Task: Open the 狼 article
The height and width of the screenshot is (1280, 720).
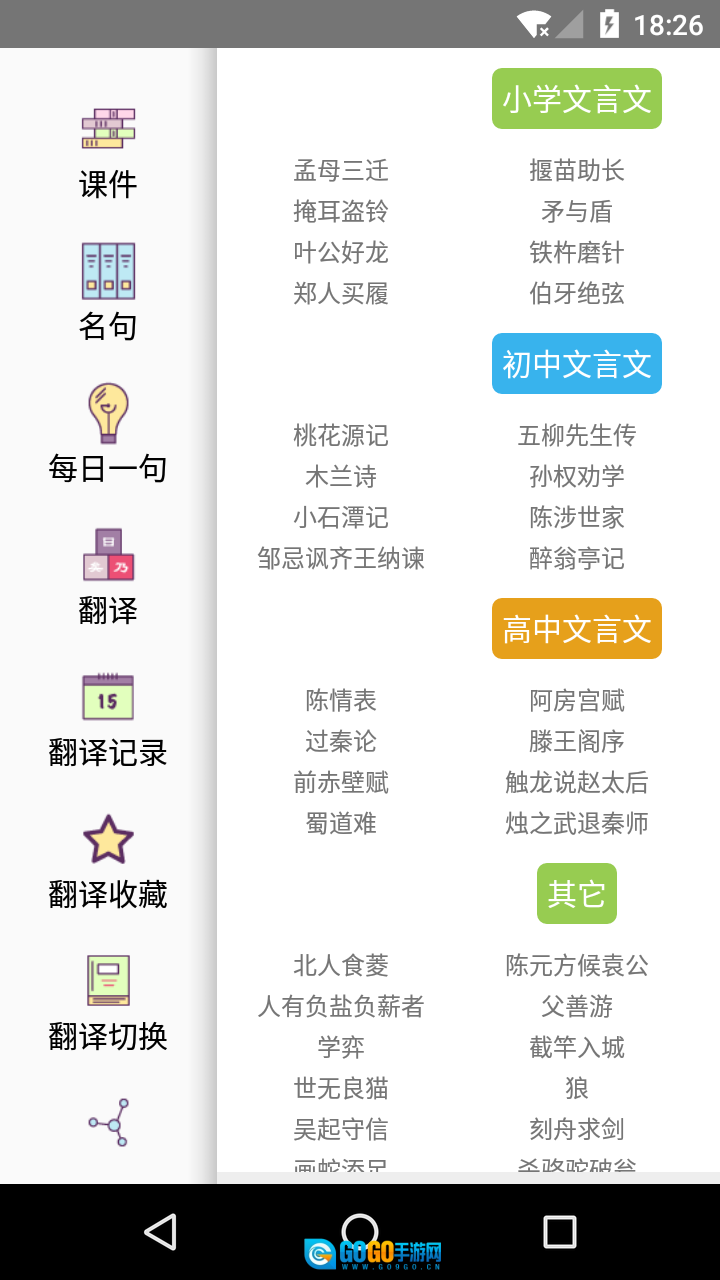Action: click(x=578, y=1088)
